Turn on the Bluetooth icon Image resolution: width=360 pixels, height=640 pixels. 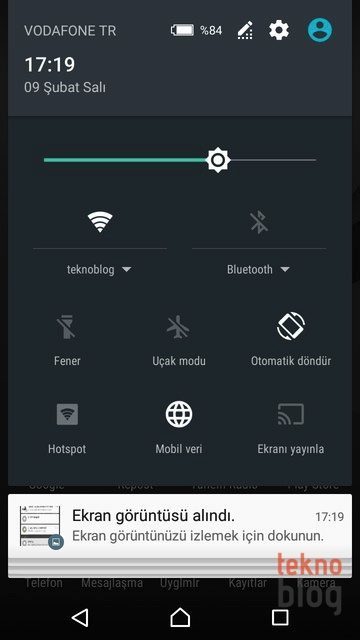[259, 222]
